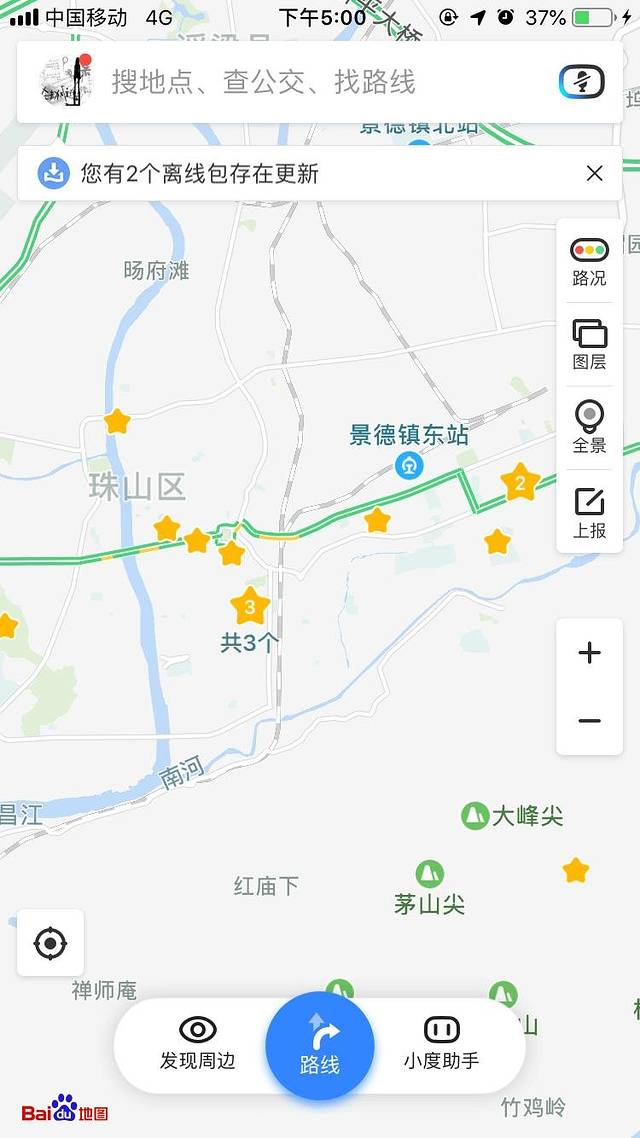Zoom in on the map
Image resolution: width=640 pixels, height=1138 pixels.
pyautogui.click(x=589, y=653)
